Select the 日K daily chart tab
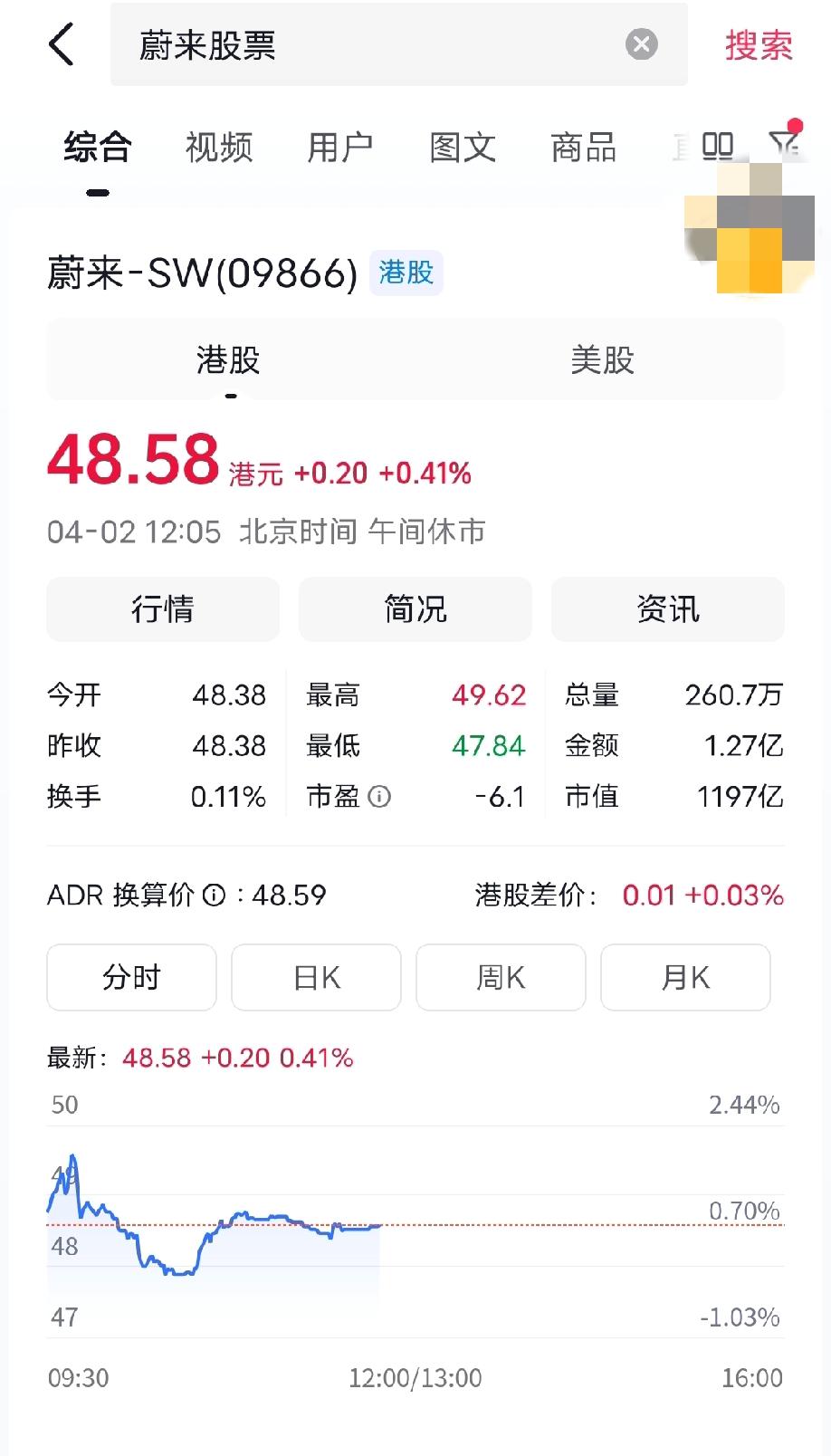This screenshot has height=1456, width=831. [316, 977]
